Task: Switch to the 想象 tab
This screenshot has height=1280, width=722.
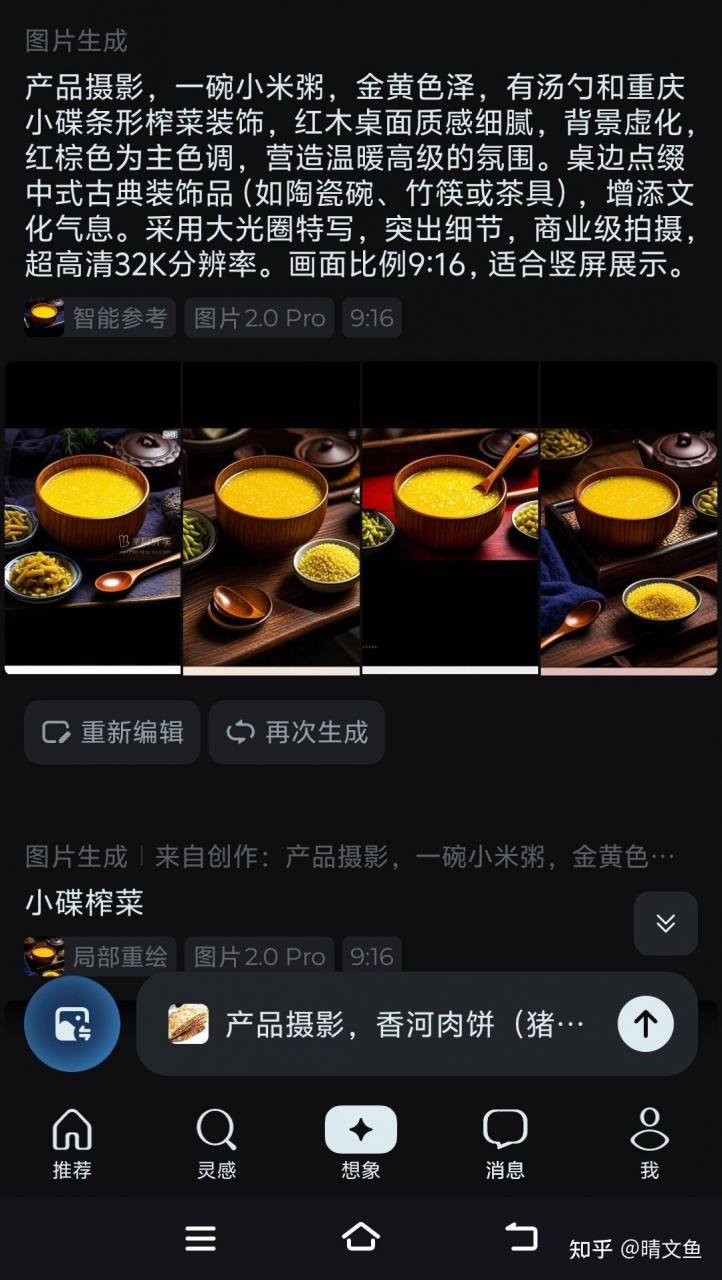Action: 360,1143
